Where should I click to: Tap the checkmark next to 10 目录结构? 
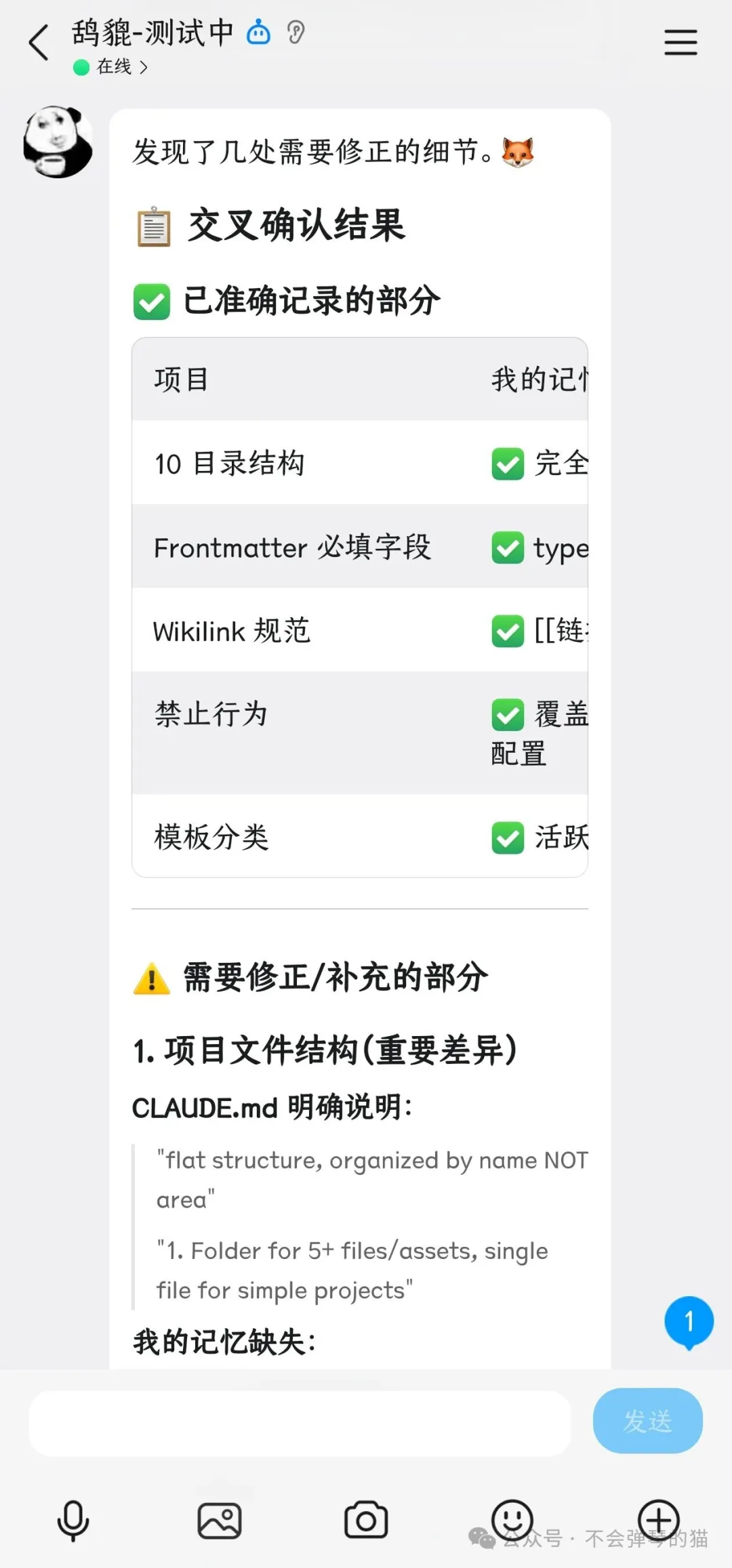[x=506, y=463]
